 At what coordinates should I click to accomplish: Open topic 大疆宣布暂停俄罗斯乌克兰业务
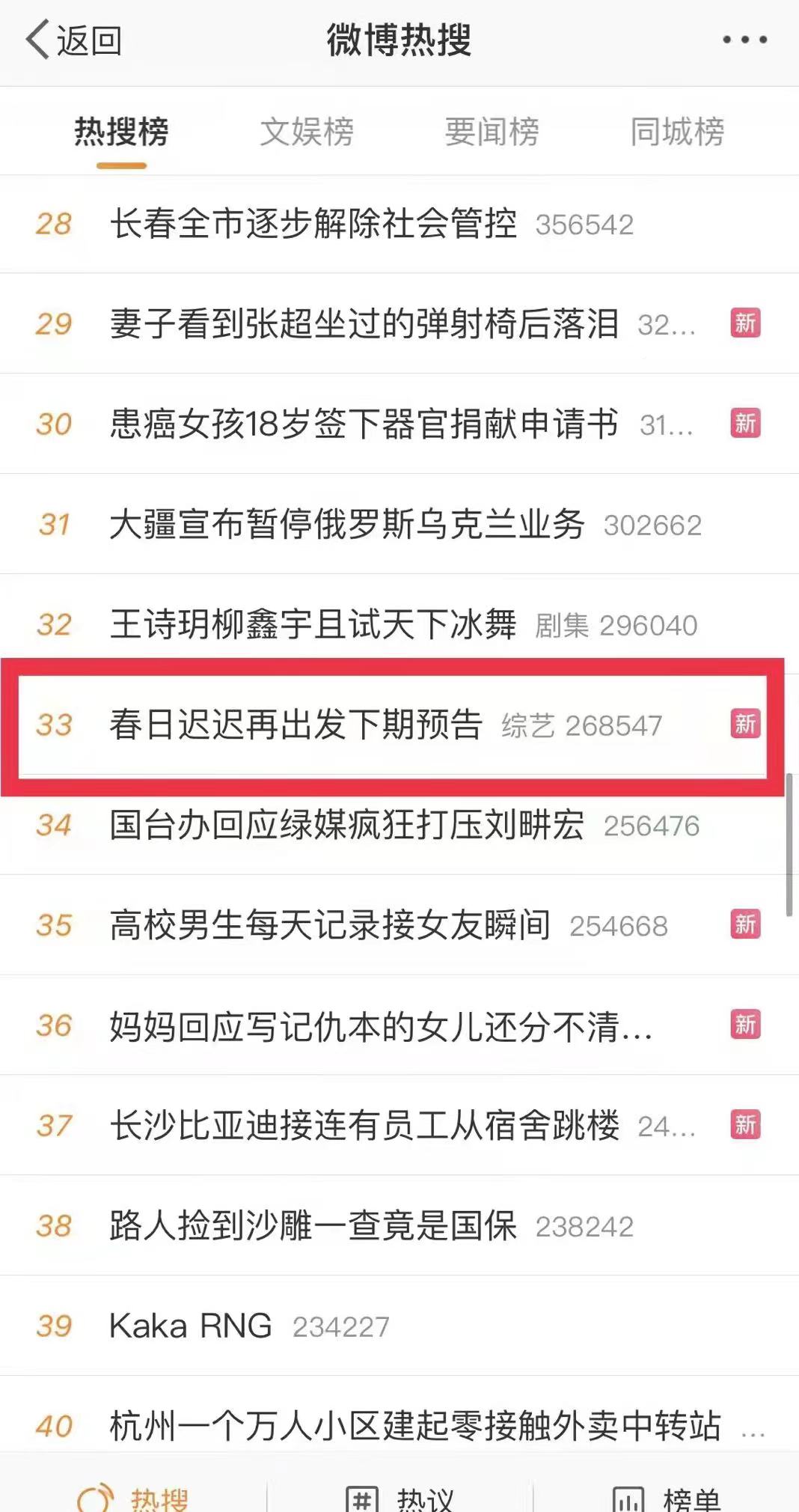click(x=347, y=524)
